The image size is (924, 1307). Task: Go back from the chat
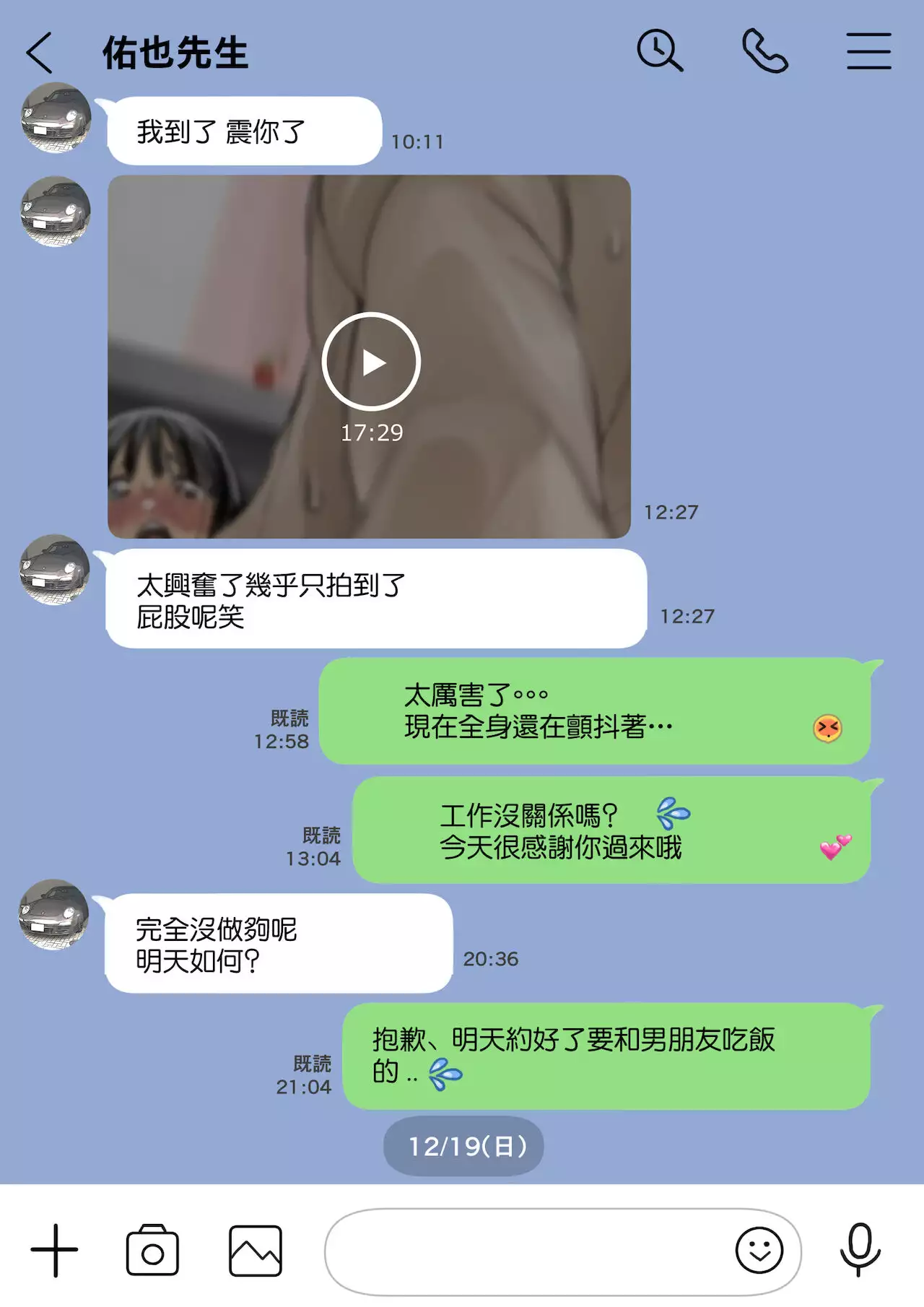point(40,53)
